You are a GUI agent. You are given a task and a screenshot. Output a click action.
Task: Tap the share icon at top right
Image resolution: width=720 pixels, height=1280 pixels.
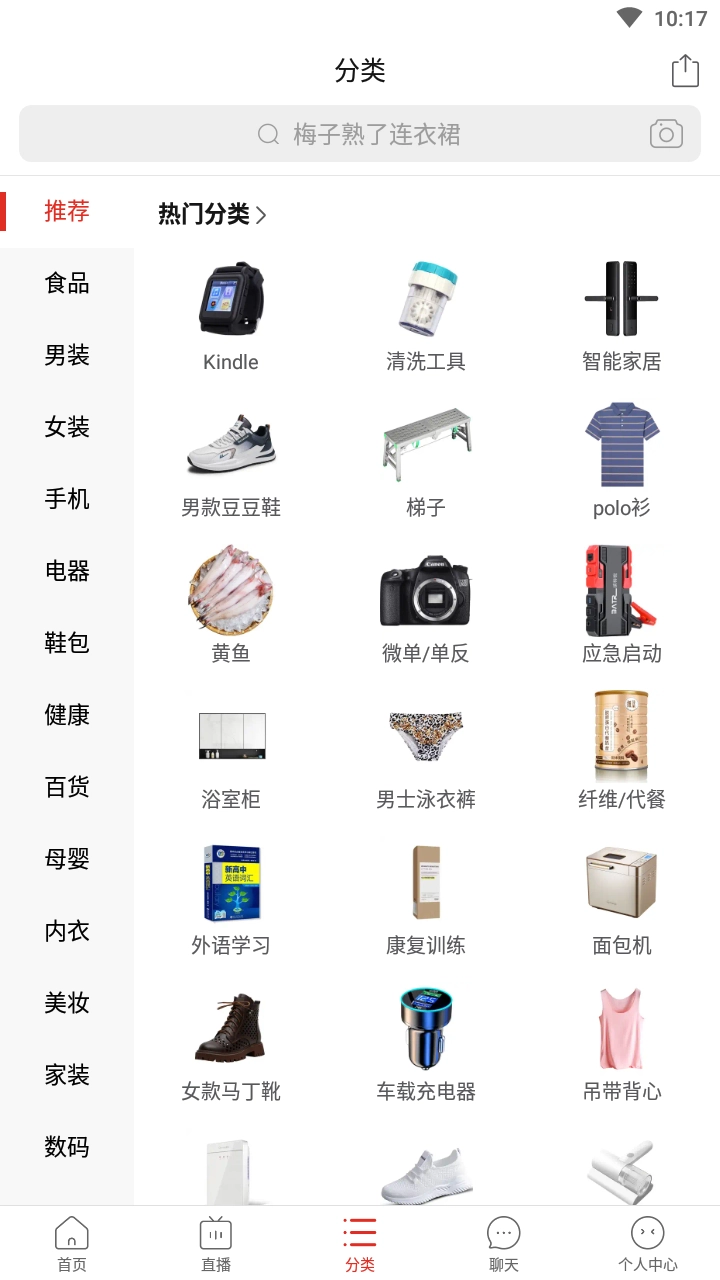tap(684, 71)
